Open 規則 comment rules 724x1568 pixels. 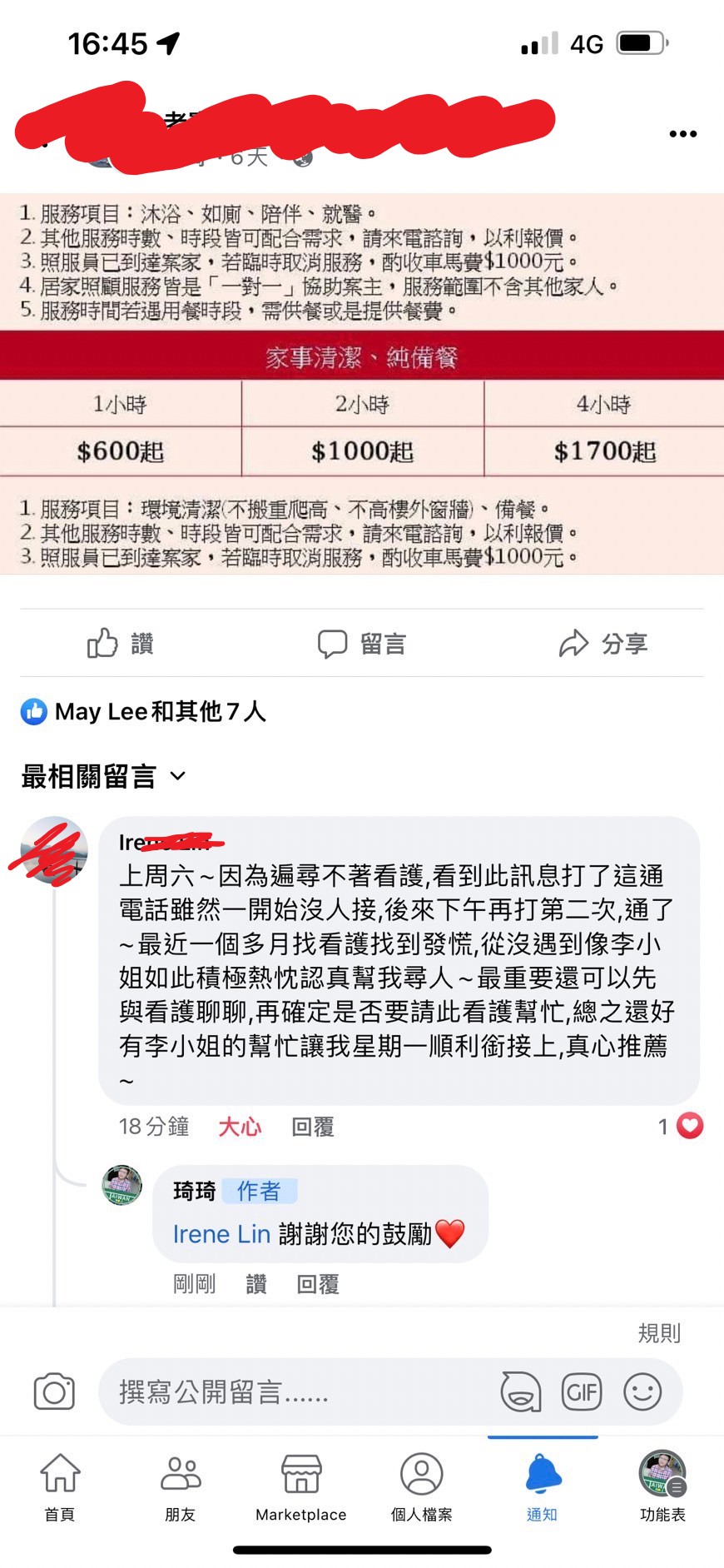point(658,1333)
